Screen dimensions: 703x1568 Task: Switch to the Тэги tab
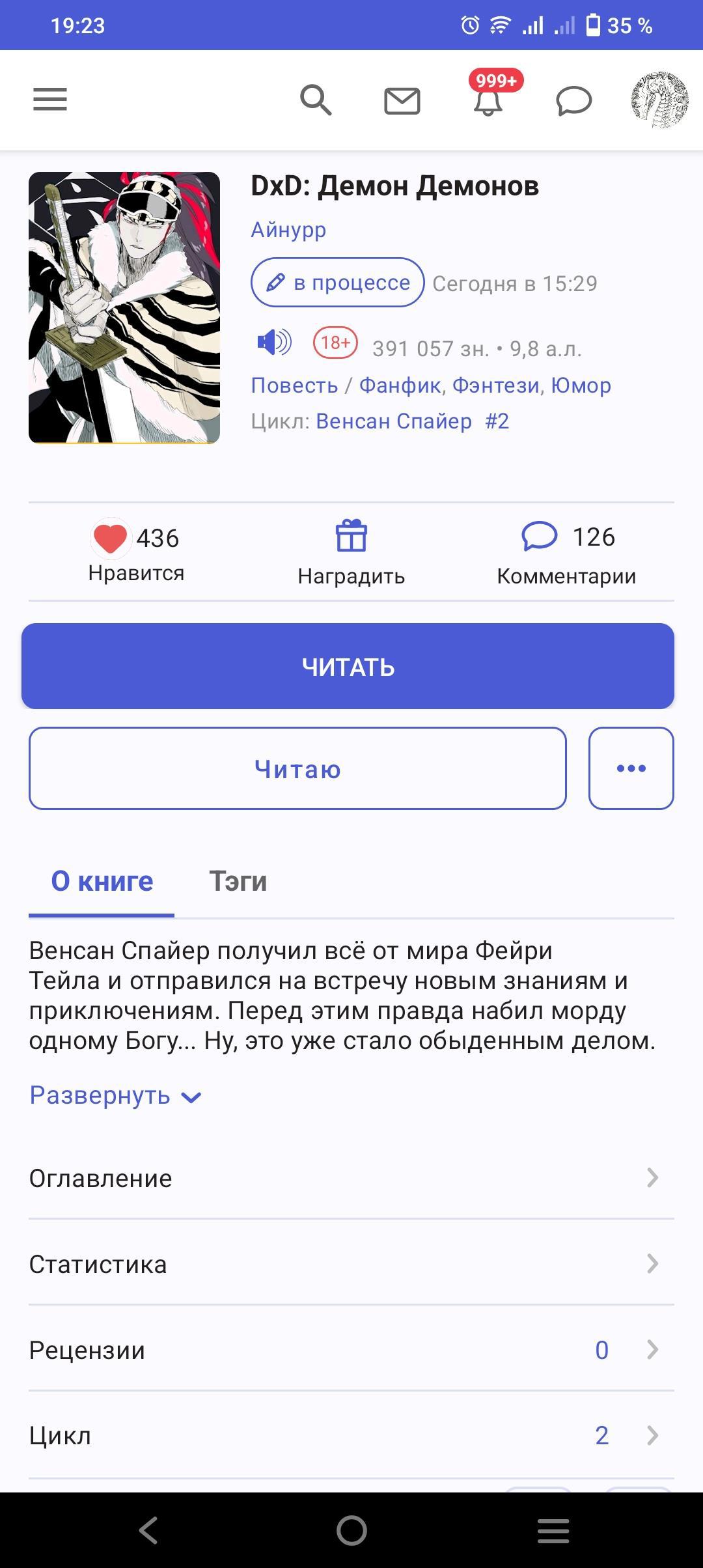[238, 881]
